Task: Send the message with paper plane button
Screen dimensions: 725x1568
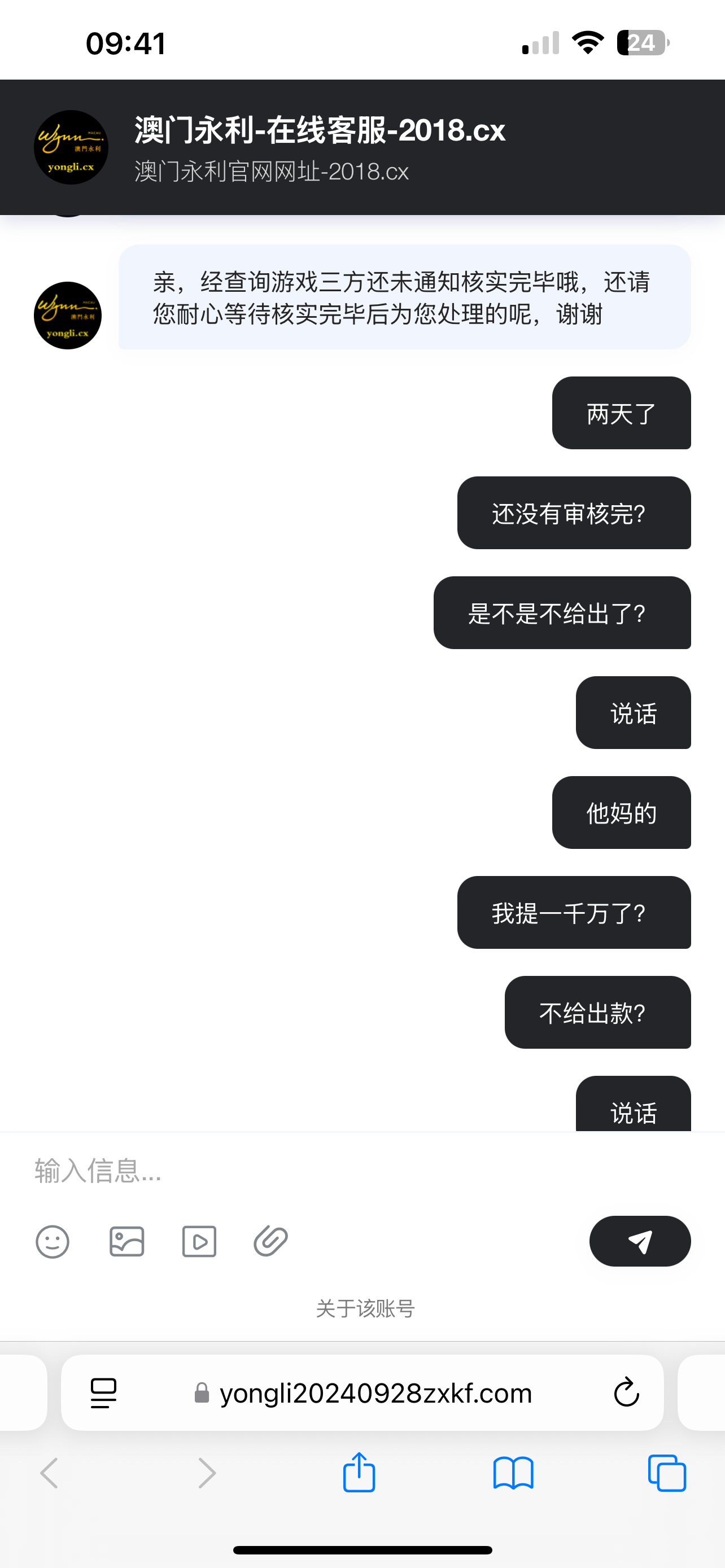Action: 639,1242
